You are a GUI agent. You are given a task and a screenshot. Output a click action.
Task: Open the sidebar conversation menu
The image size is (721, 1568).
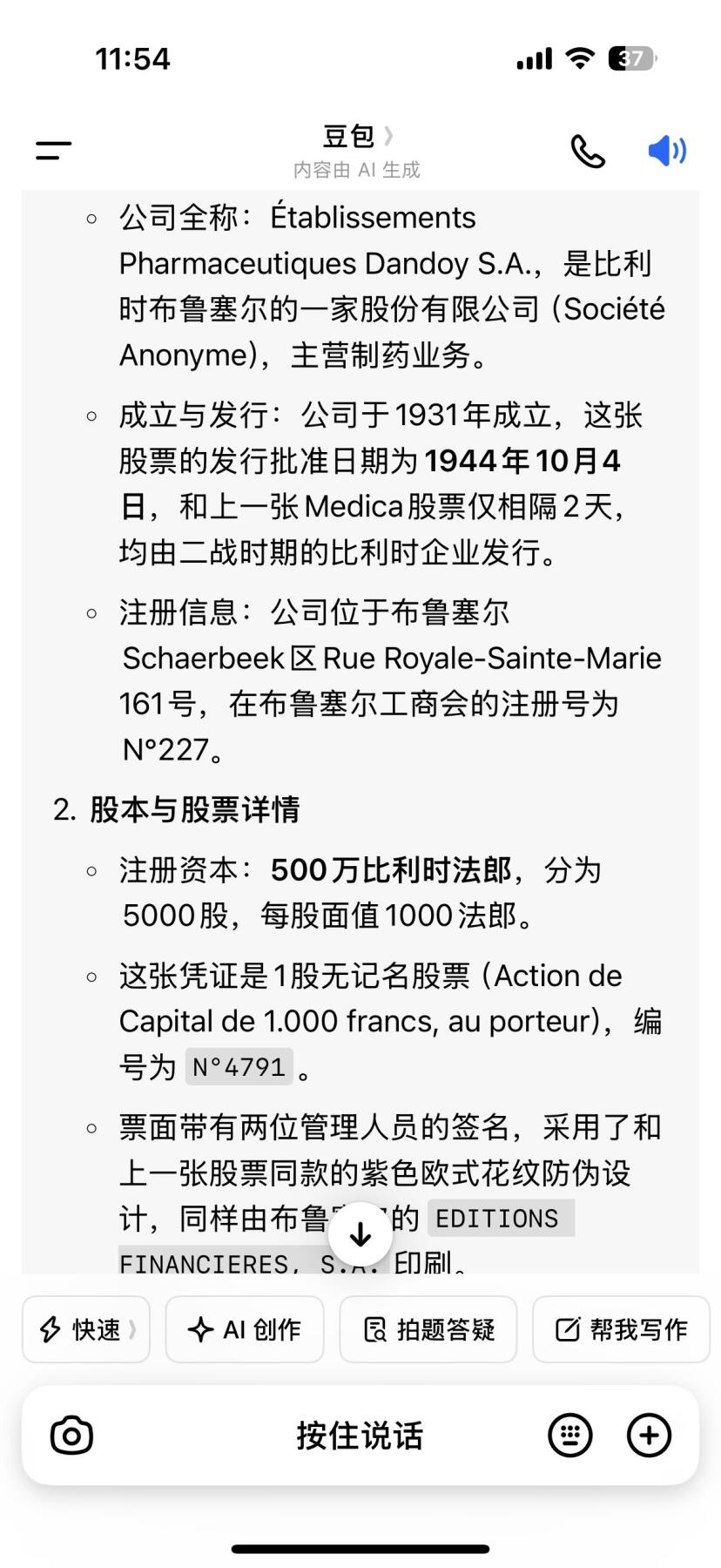pyautogui.click(x=51, y=149)
